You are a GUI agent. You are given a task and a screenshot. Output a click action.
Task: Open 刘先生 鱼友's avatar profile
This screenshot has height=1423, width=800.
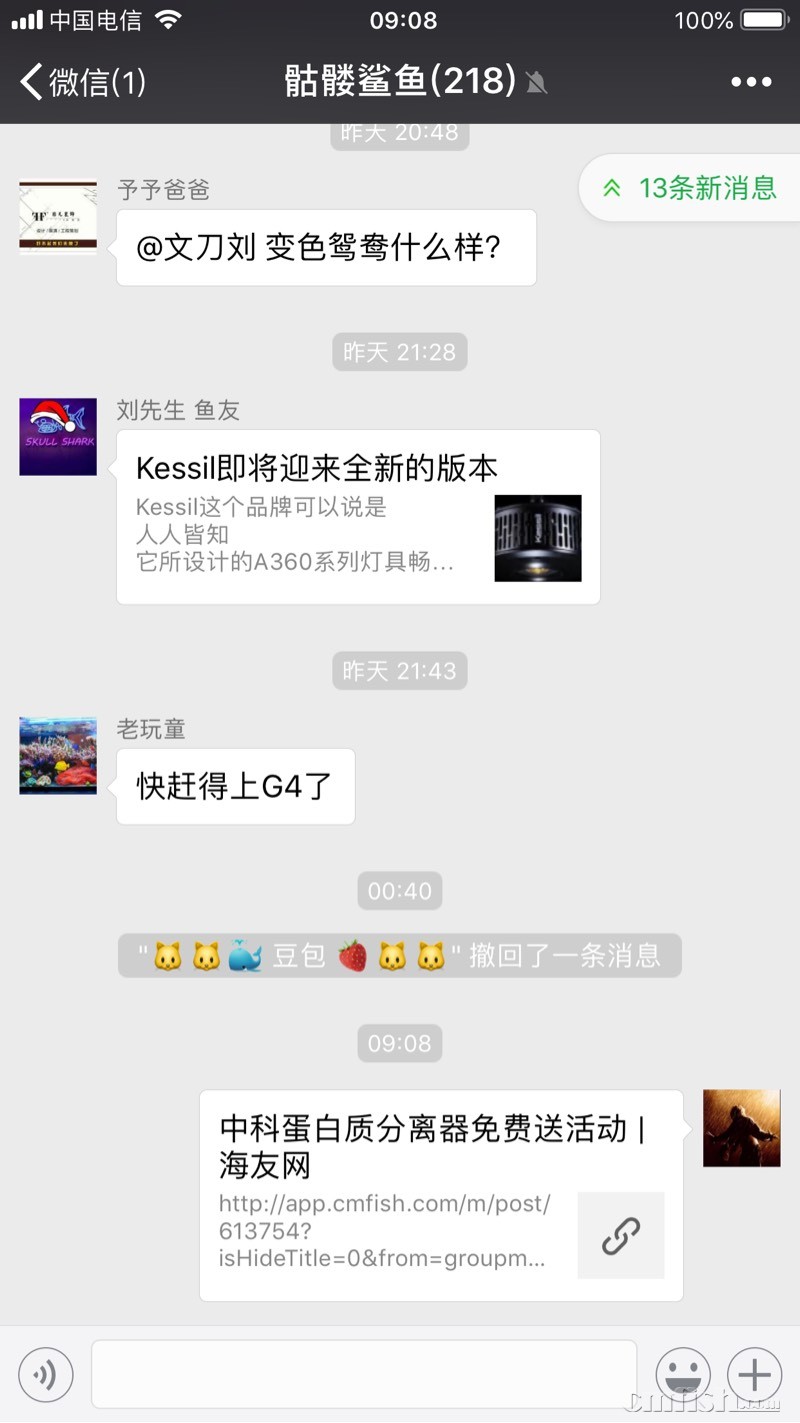(58, 437)
